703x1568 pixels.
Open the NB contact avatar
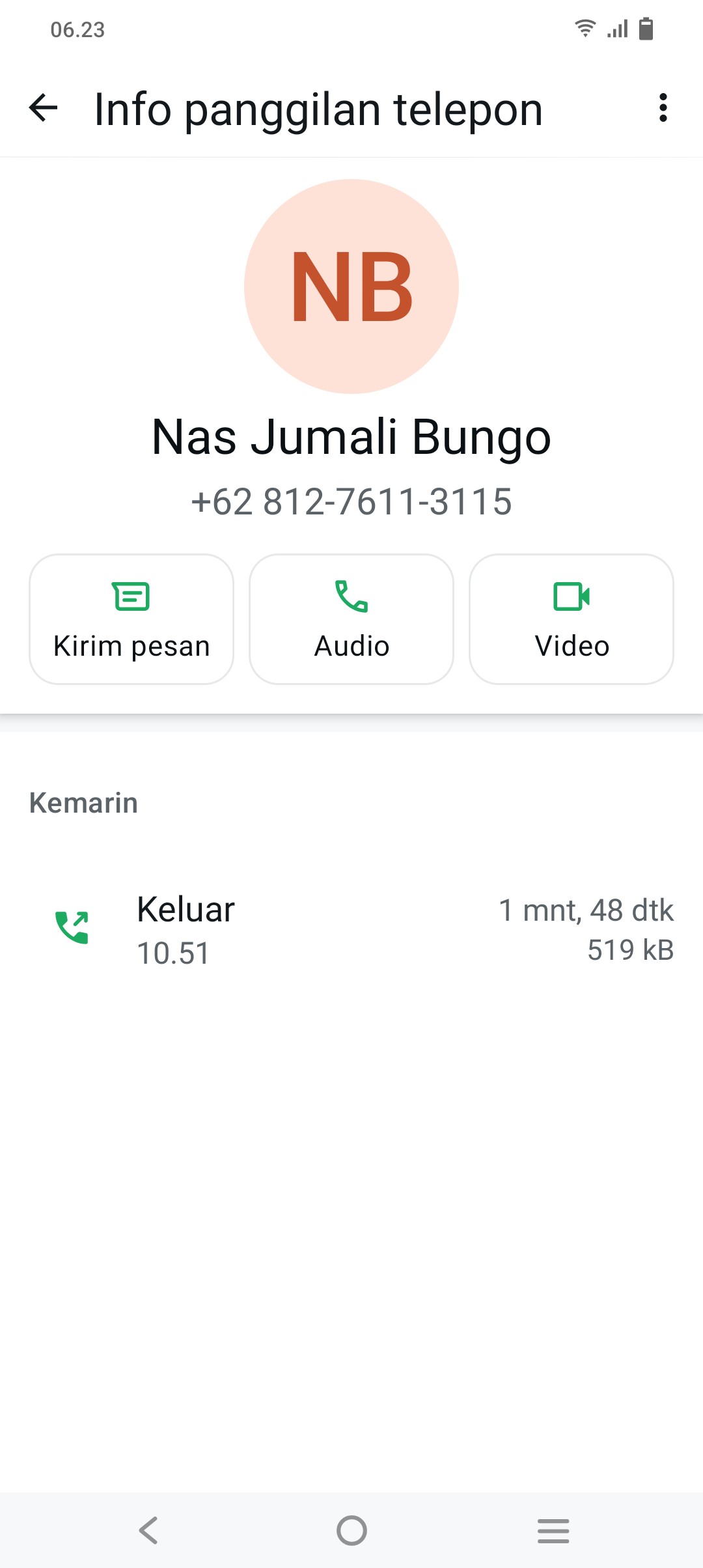[351, 287]
